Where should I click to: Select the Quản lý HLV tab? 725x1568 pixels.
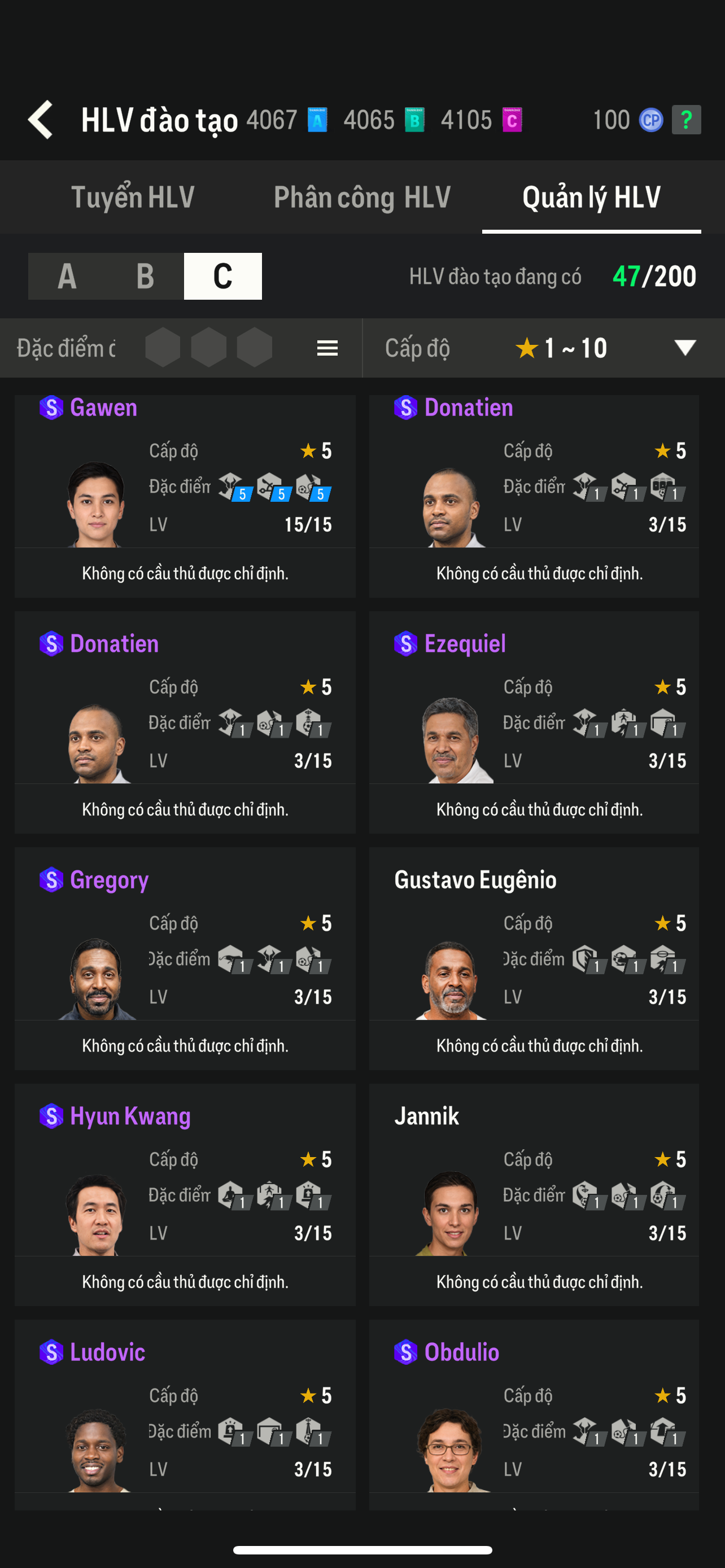591,197
